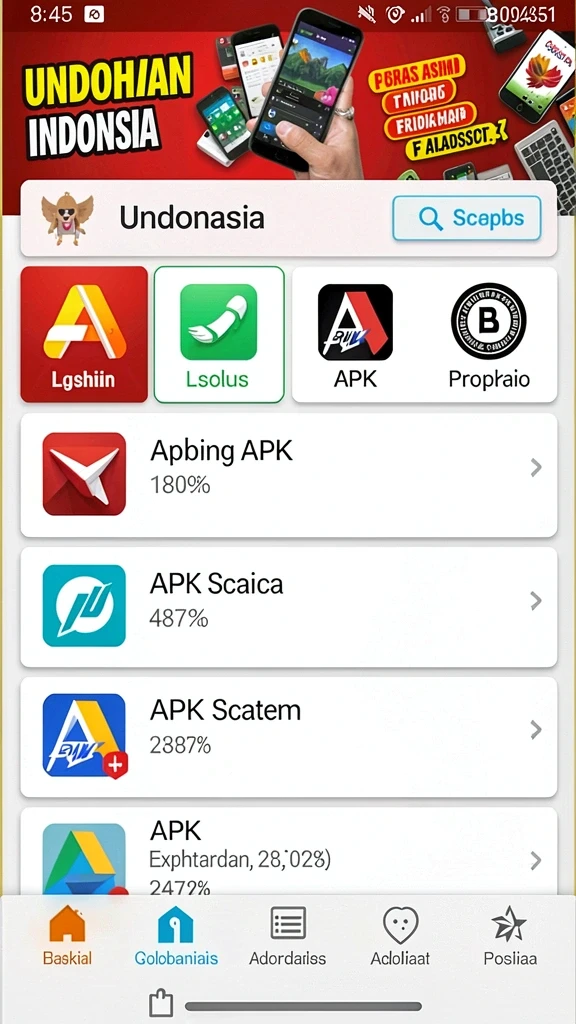Tap the Scepbs search button
The image size is (576, 1024).
tap(467, 218)
